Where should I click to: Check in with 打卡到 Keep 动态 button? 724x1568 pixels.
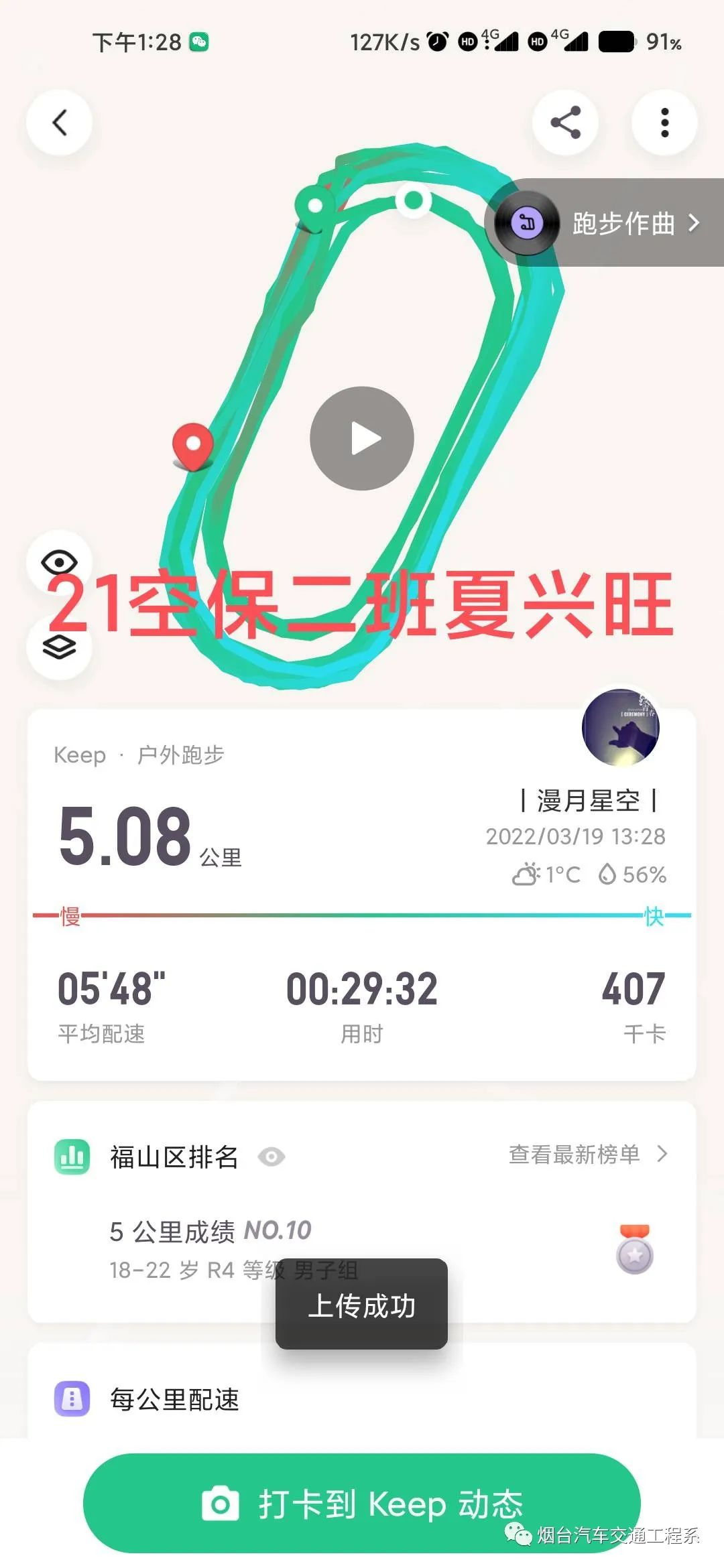[362, 1504]
